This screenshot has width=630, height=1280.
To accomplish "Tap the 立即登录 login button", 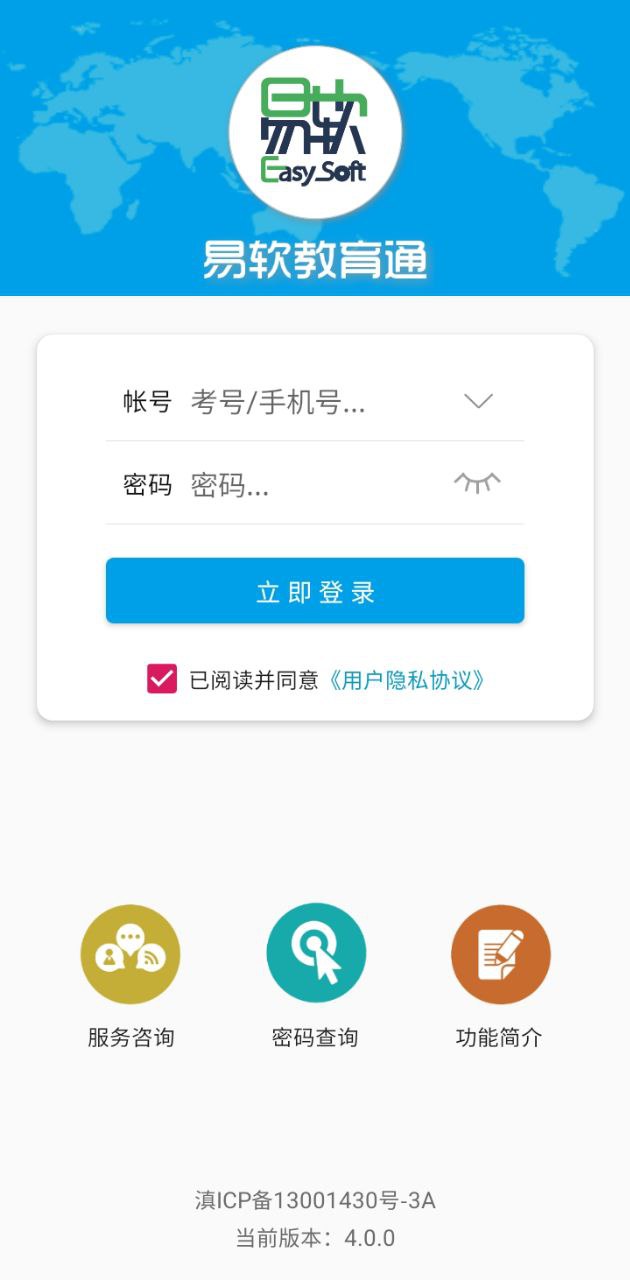I will click(x=315, y=591).
